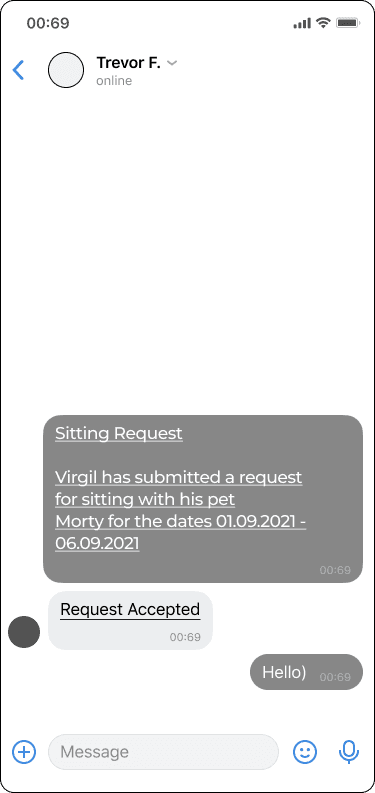Tap the sender avatar beside Request Accepted

[x=24, y=632]
